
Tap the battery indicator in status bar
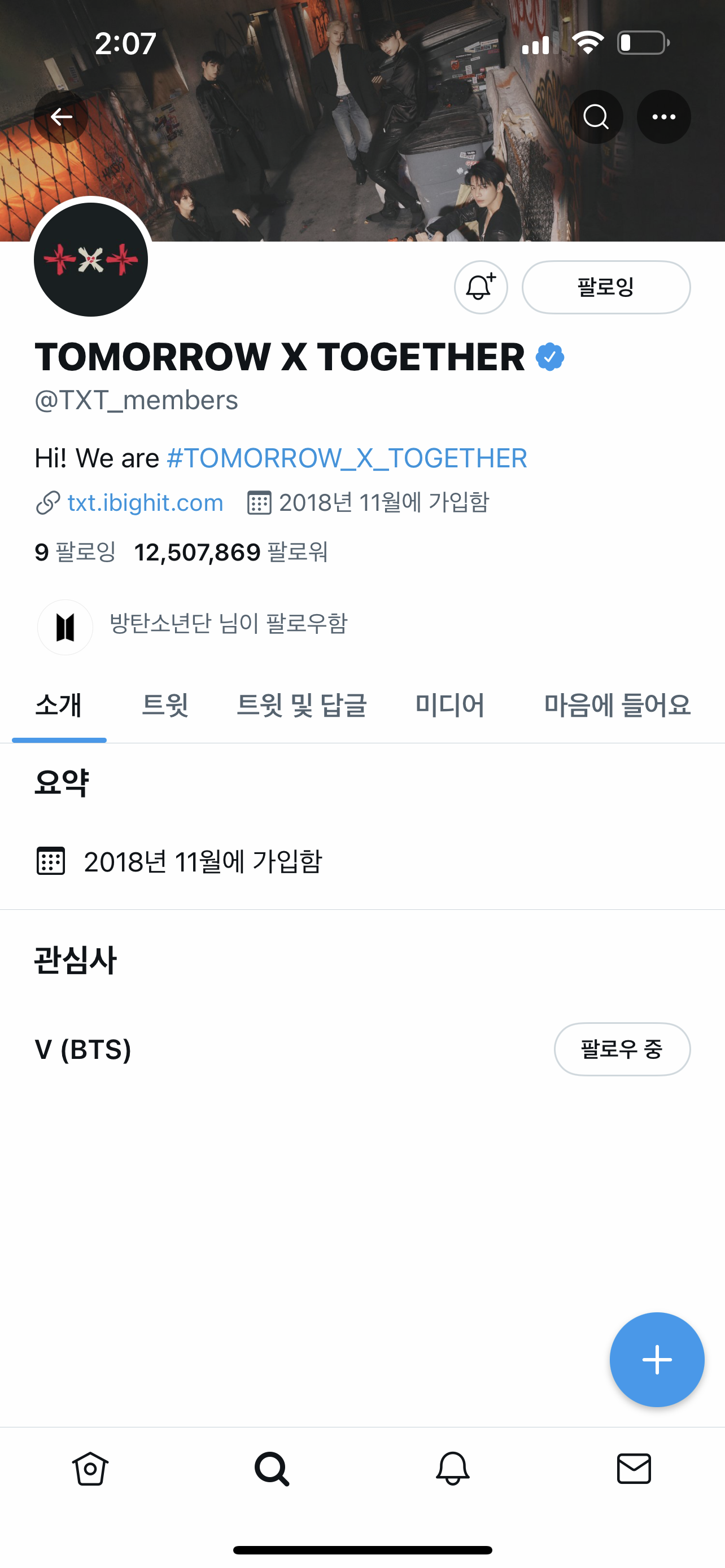click(640, 41)
